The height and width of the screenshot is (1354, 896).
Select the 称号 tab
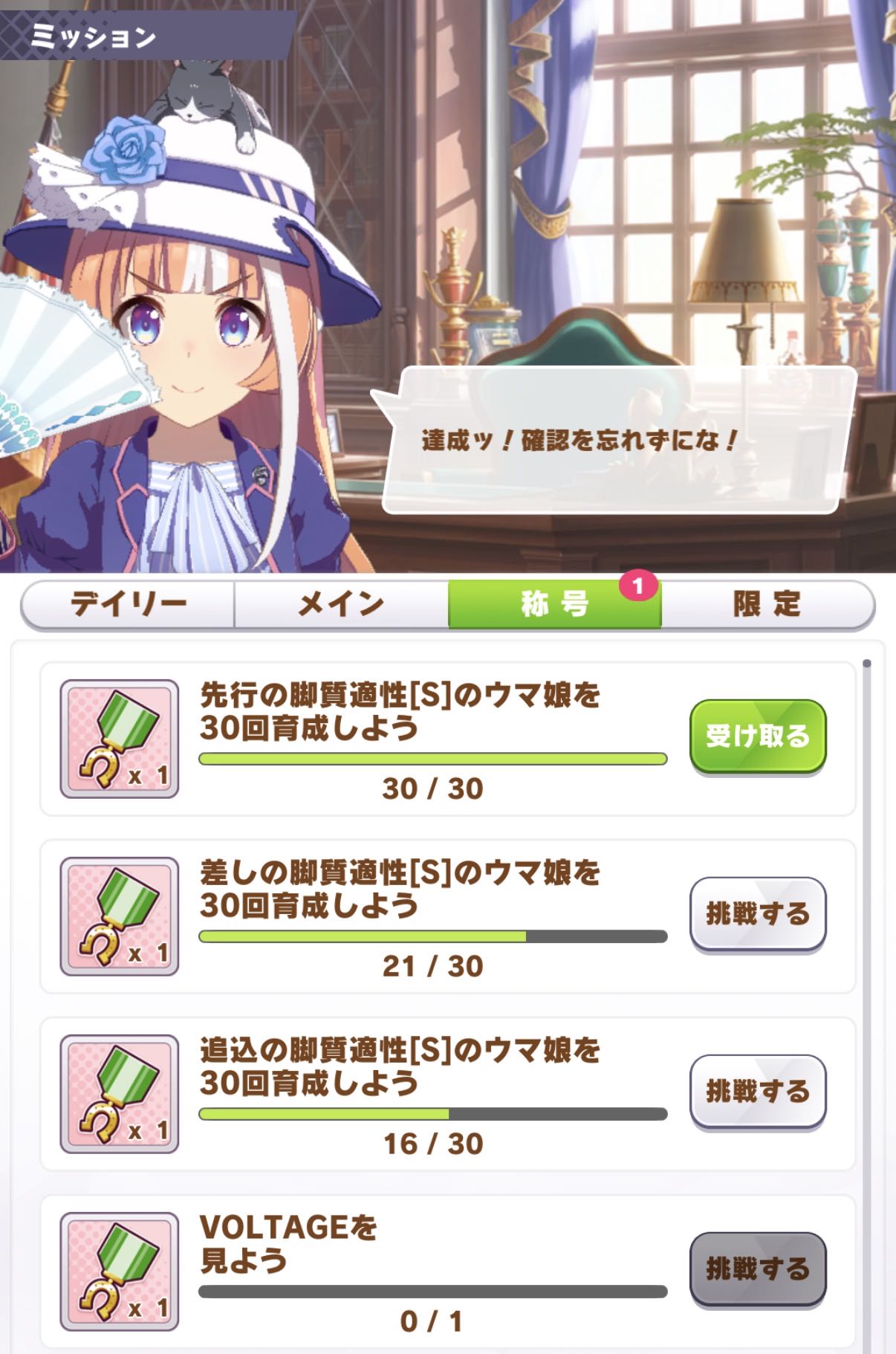click(554, 604)
